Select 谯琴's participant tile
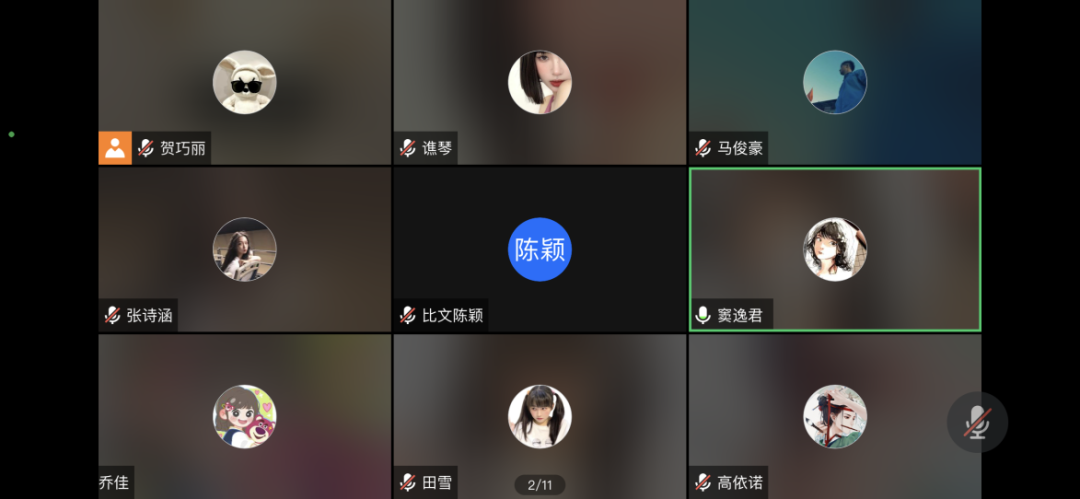 pyautogui.click(x=539, y=82)
